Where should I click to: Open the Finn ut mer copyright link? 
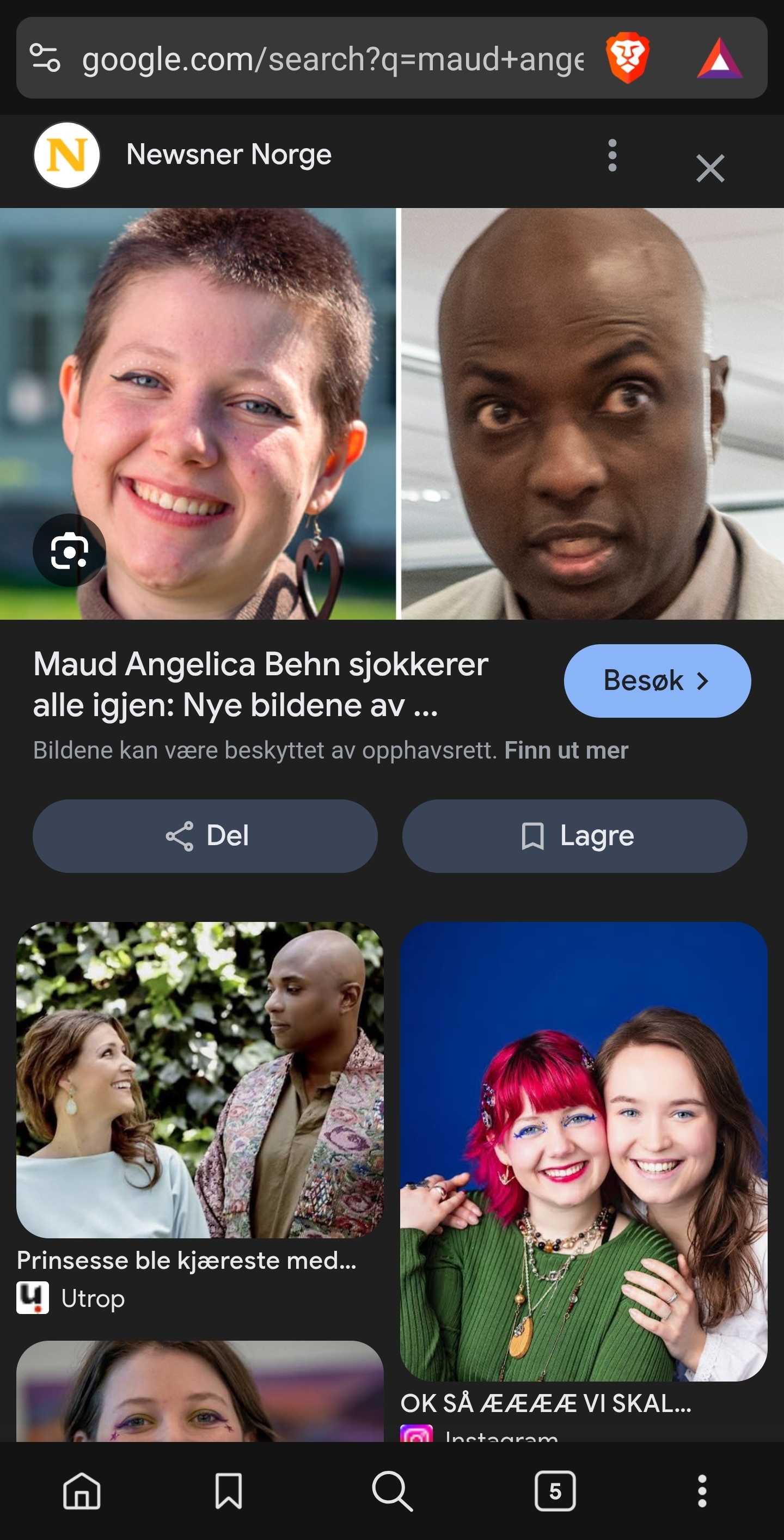click(566, 750)
